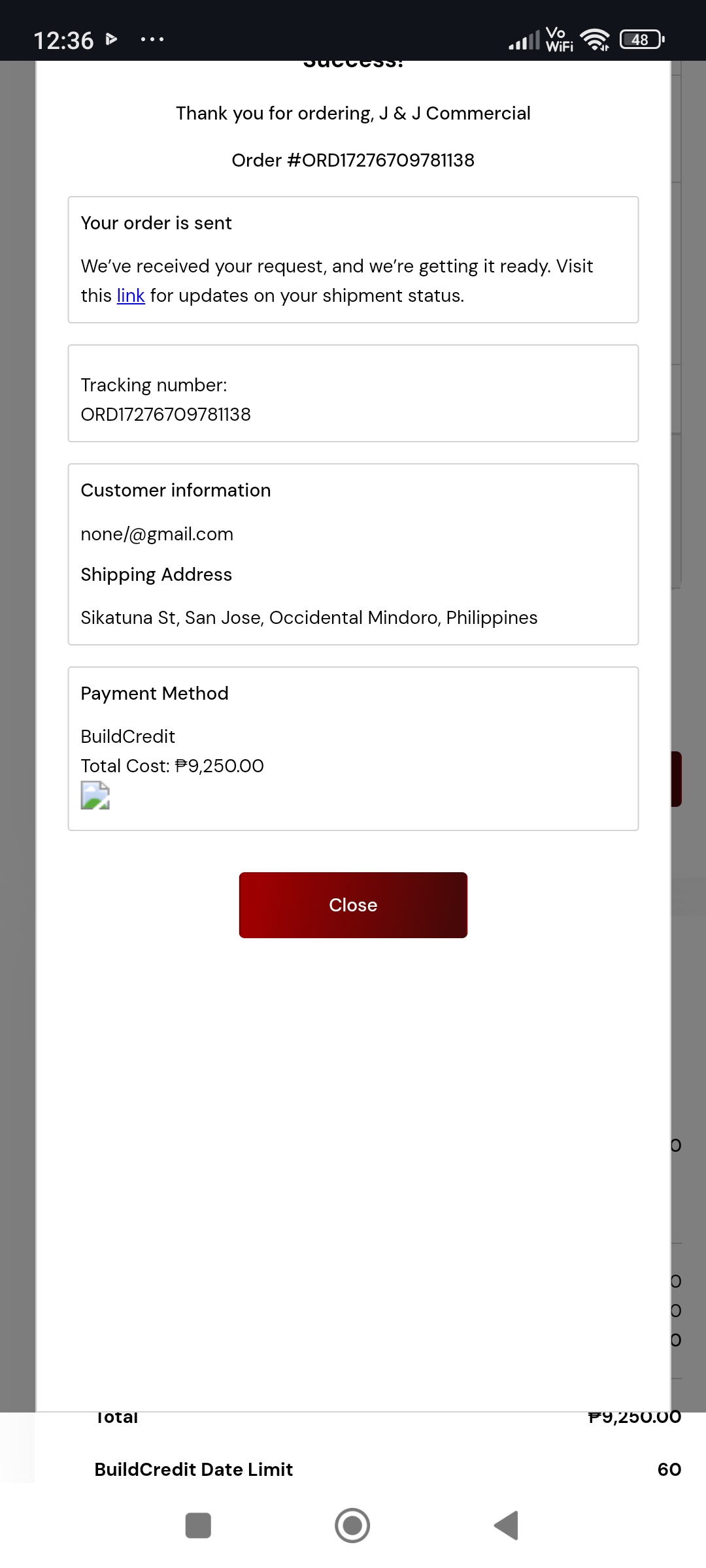Close the order success dialog
Viewport: 706px width, 1568px height.
pos(353,905)
